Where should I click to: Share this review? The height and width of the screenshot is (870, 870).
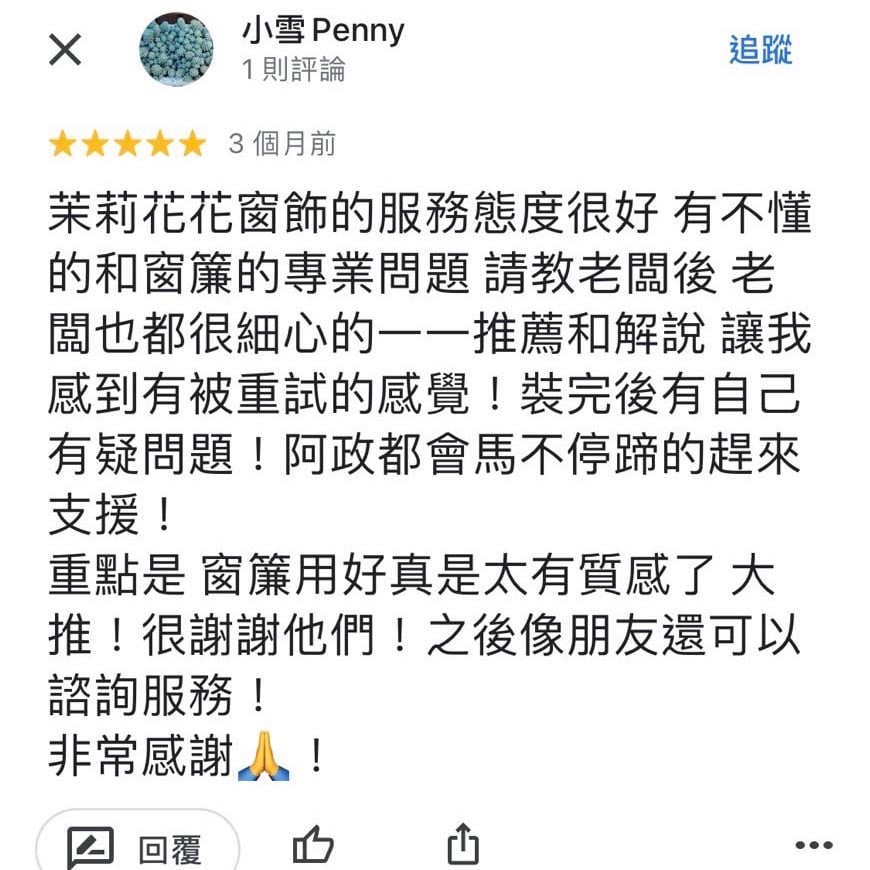[462, 844]
